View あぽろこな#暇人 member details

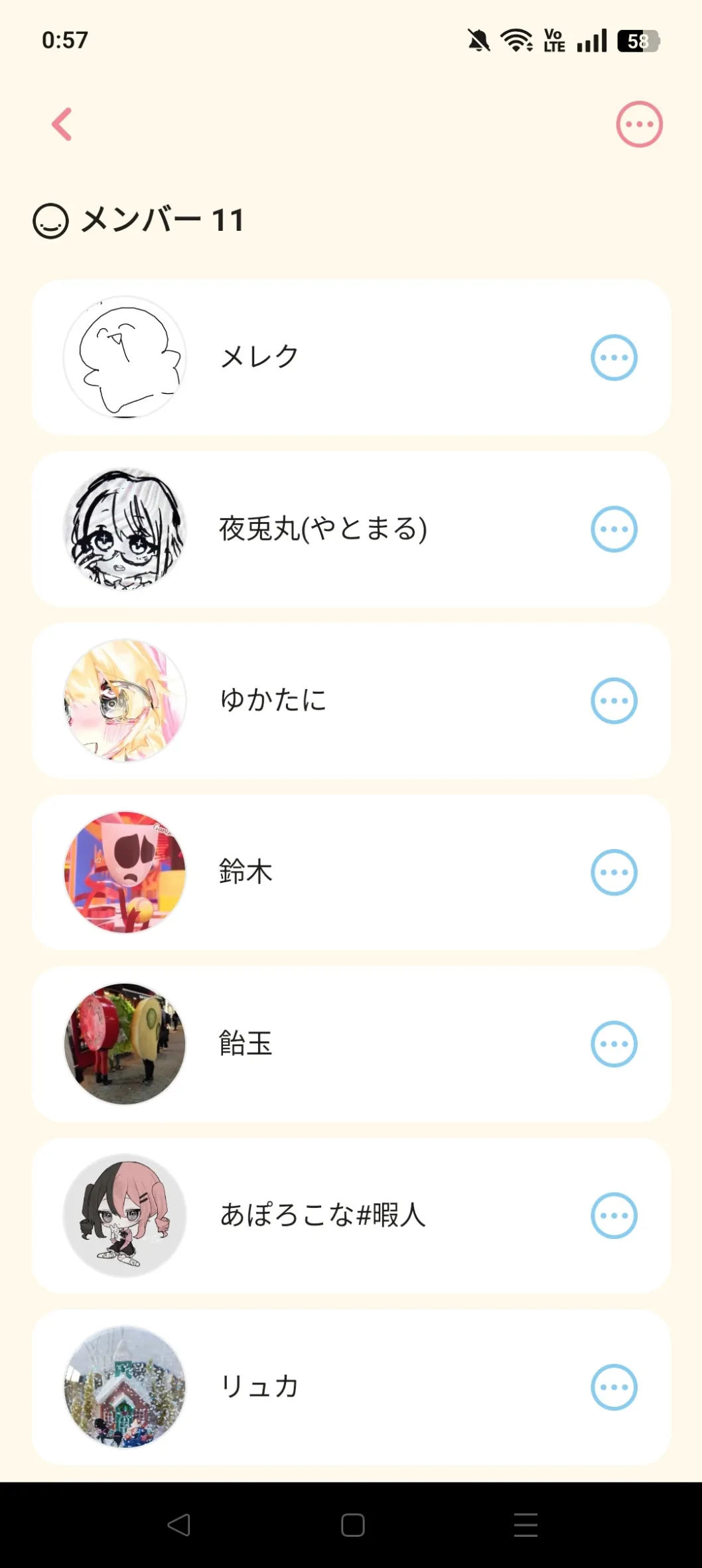click(351, 1216)
